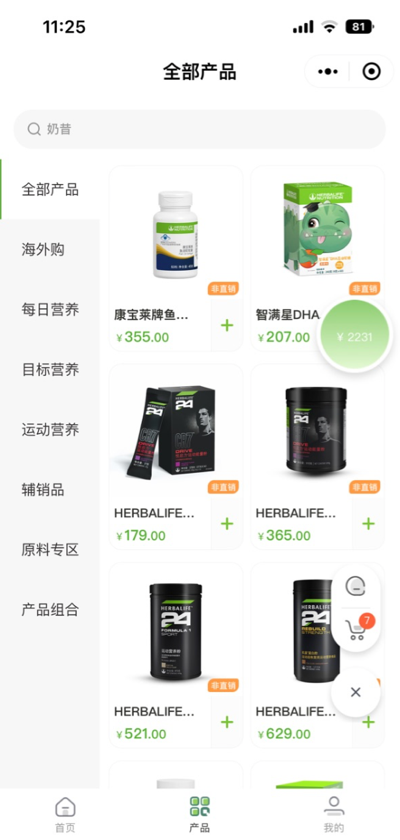Screen dimensions: 400x840
Task: Add 康宝莱牌鱼… ¥355.00 to the cart
Action: click(x=227, y=325)
